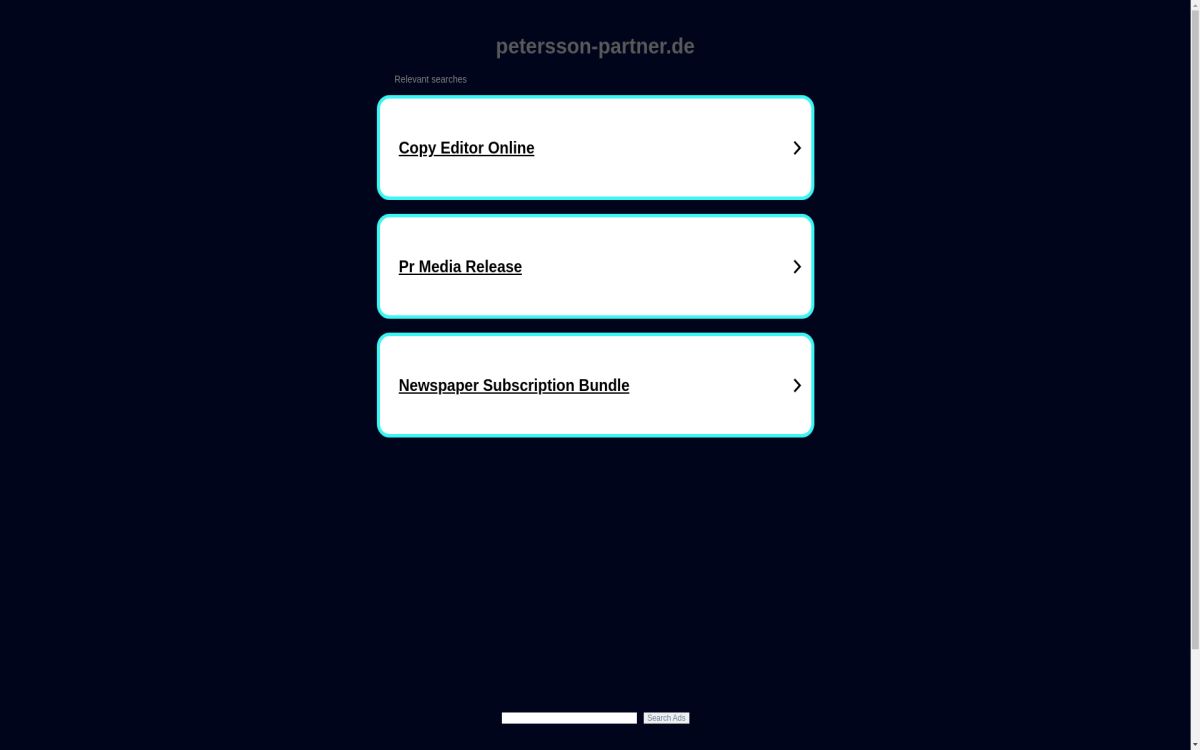Focus the search ads text field
1200x750 pixels.
coord(569,718)
